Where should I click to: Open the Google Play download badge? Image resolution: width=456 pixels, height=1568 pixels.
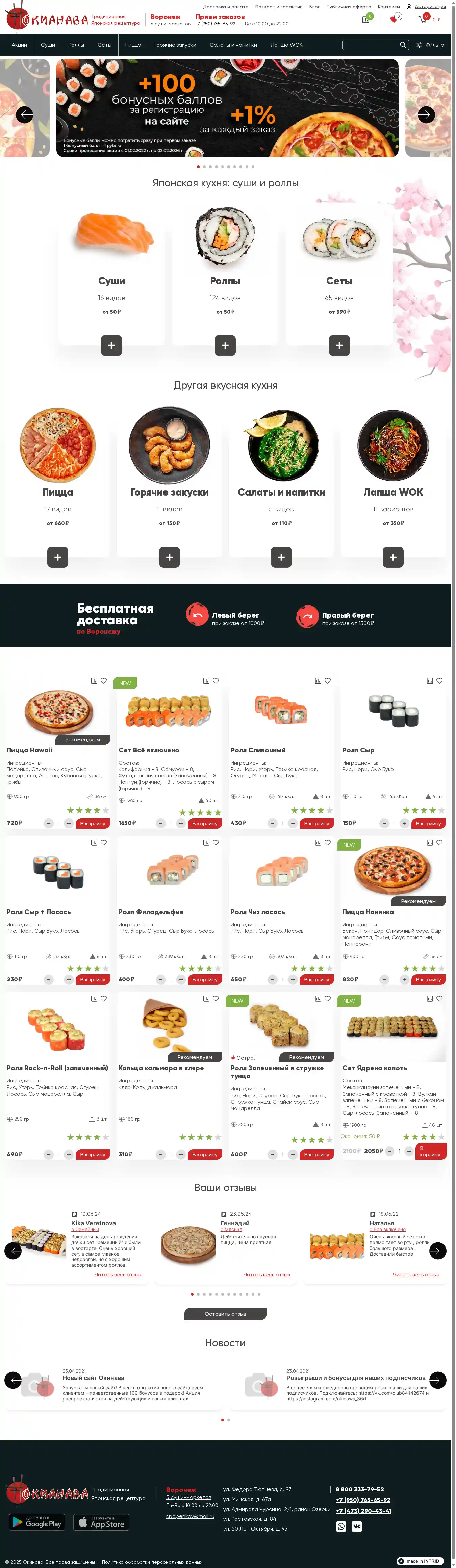point(36,1522)
